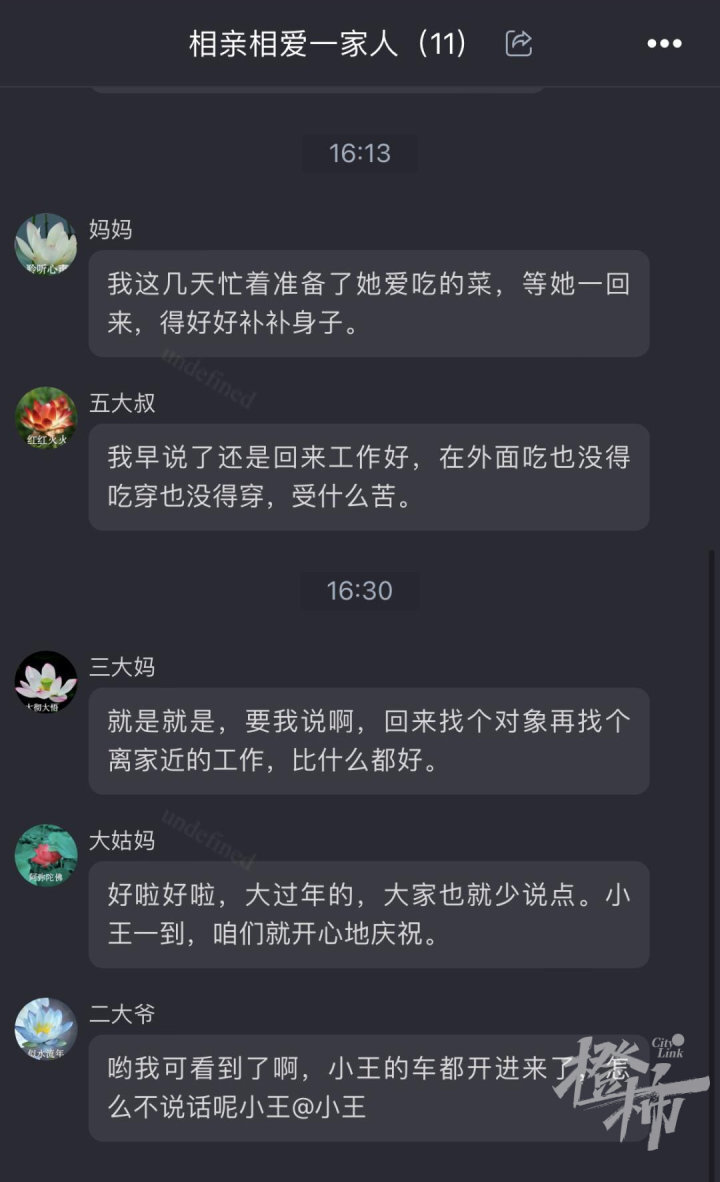Tap the 橙柿 CityLink watermark logo

(x=625, y=1090)
